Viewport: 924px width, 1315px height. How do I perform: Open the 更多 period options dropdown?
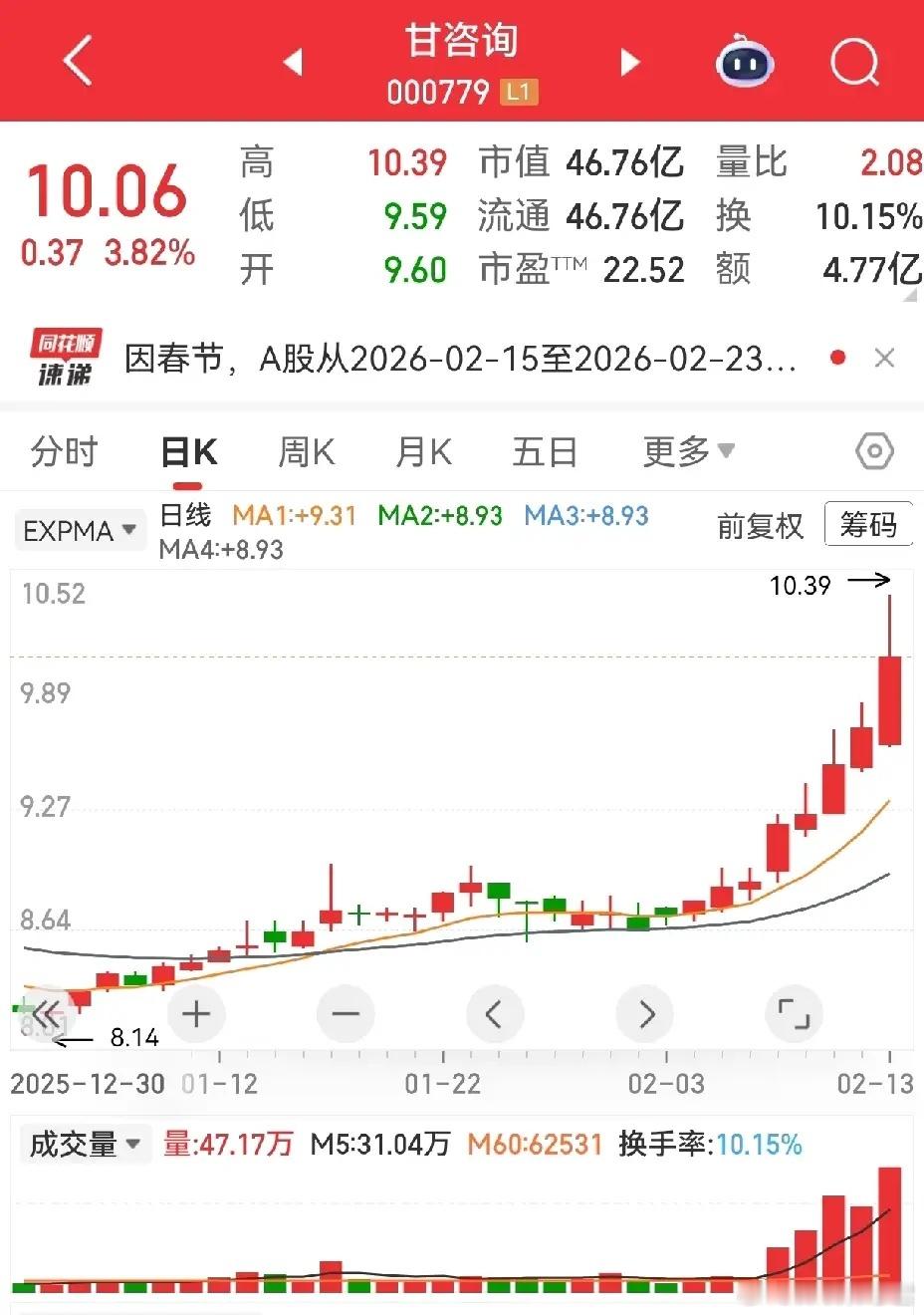(x=687, y=451)
